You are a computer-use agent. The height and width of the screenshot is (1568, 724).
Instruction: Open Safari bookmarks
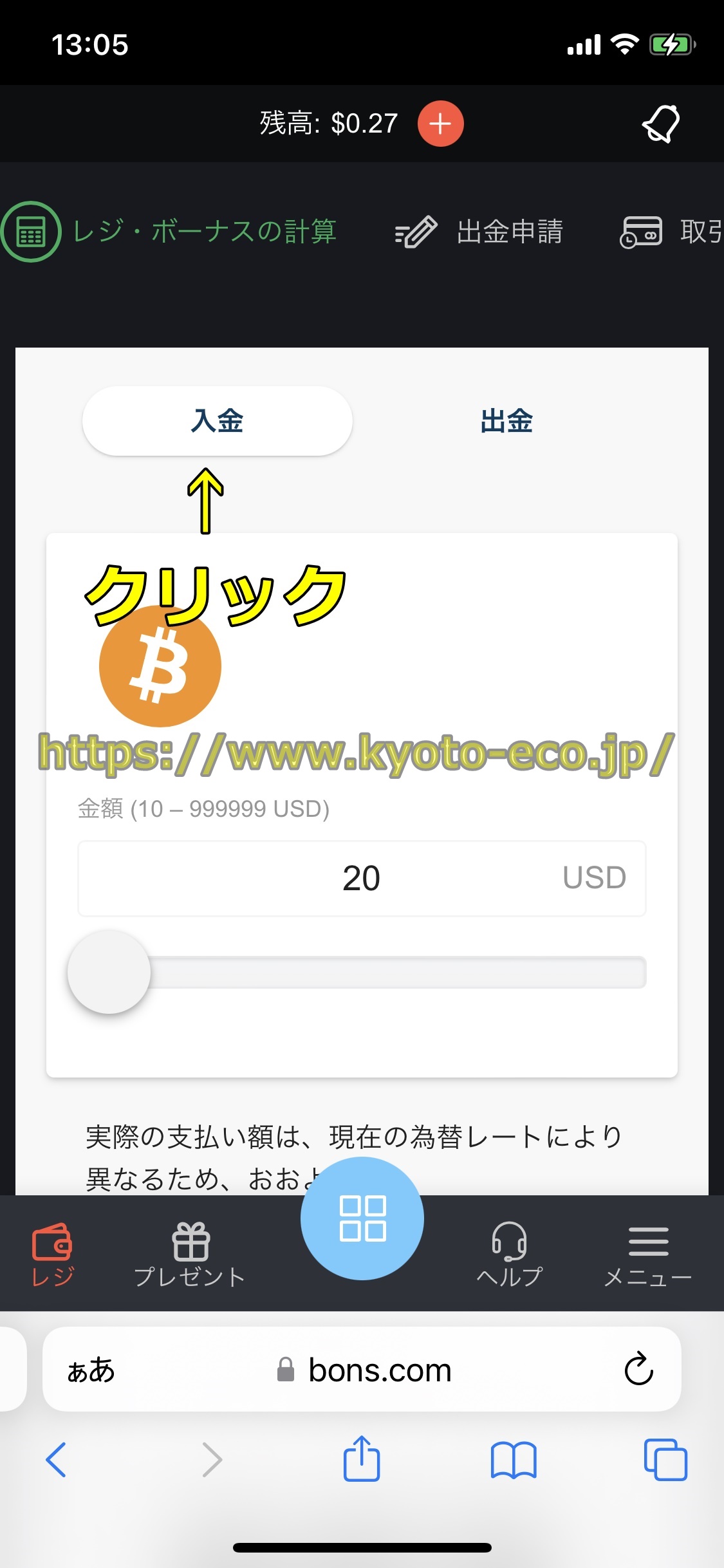(x=513, y=1459)
